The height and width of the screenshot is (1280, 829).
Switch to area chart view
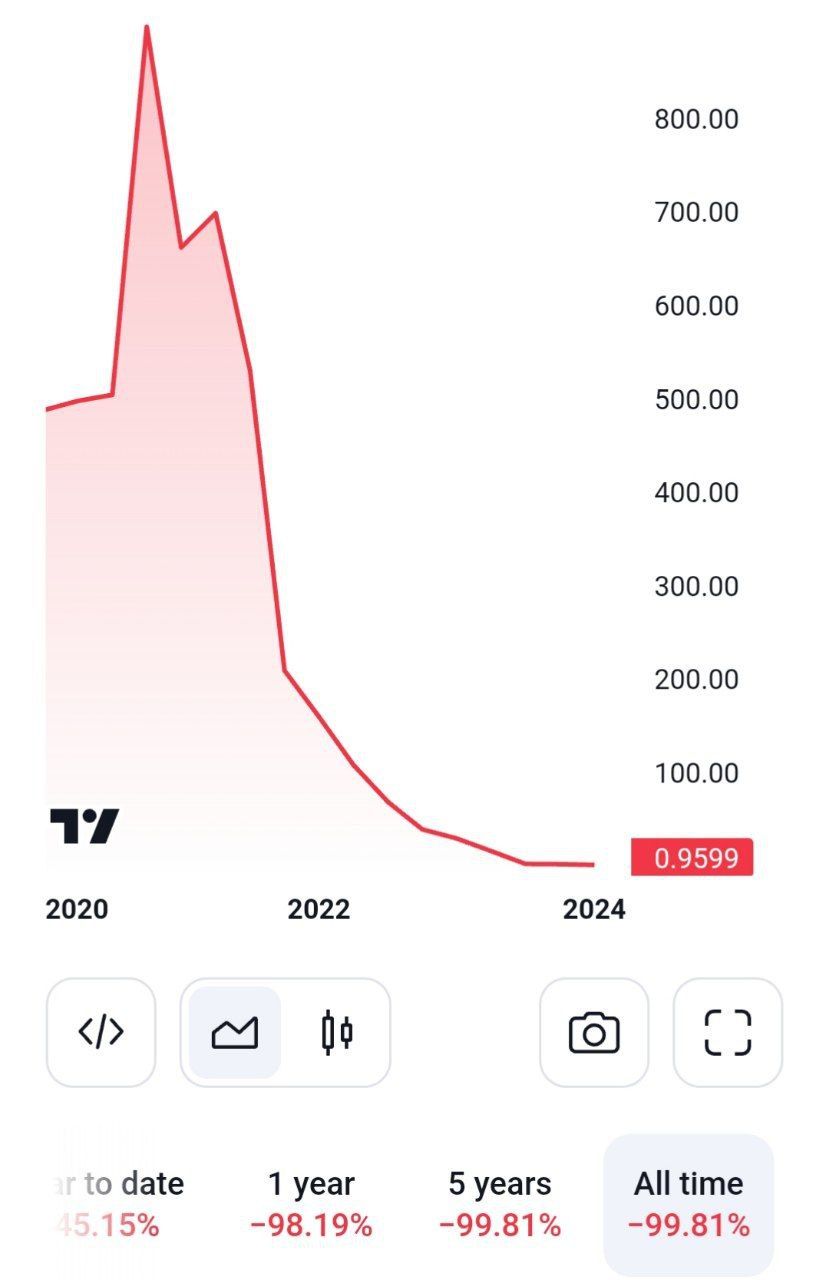tap(235, 1032)
